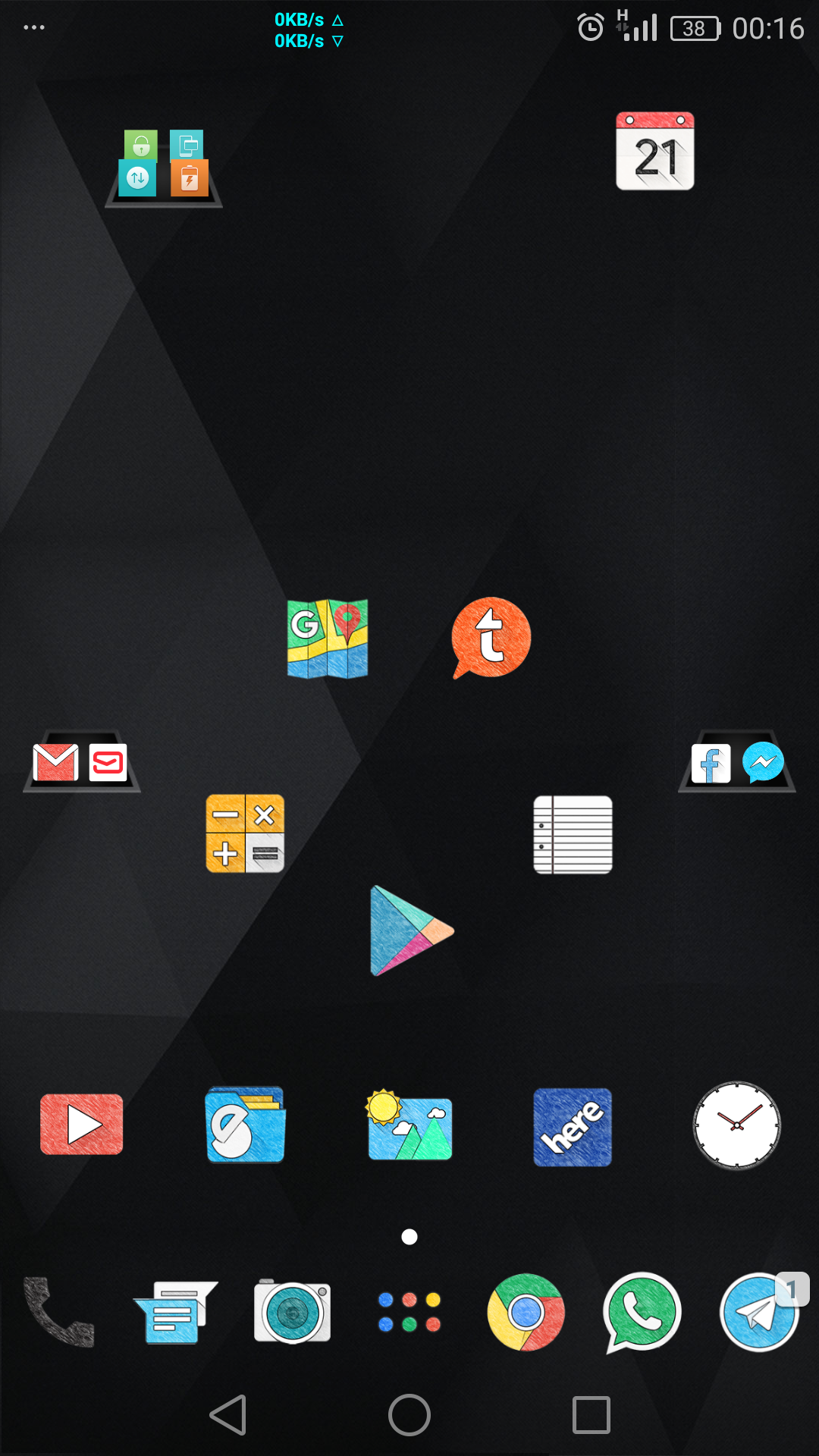Open the Tapatalk app
Viewport: 819px width, 1456px height.
[491, 637]
